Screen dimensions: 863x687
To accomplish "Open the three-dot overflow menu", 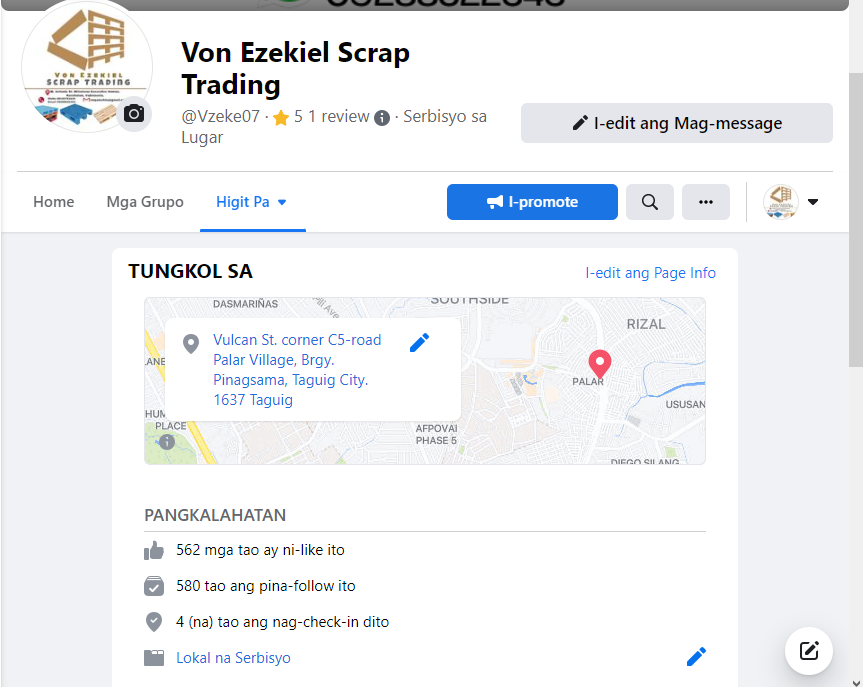I will (706, 202).
